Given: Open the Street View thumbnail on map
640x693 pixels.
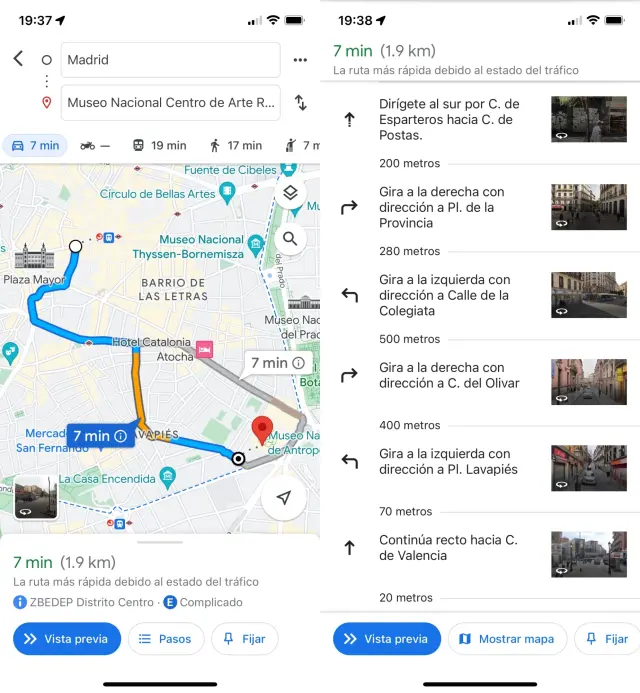Looking at the screenshot, I should (36, 497).
